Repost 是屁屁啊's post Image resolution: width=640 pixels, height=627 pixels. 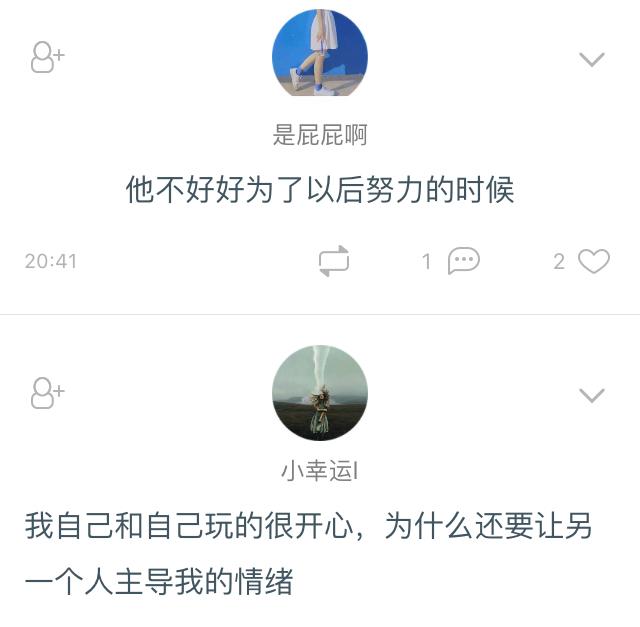tap(334, 261)
